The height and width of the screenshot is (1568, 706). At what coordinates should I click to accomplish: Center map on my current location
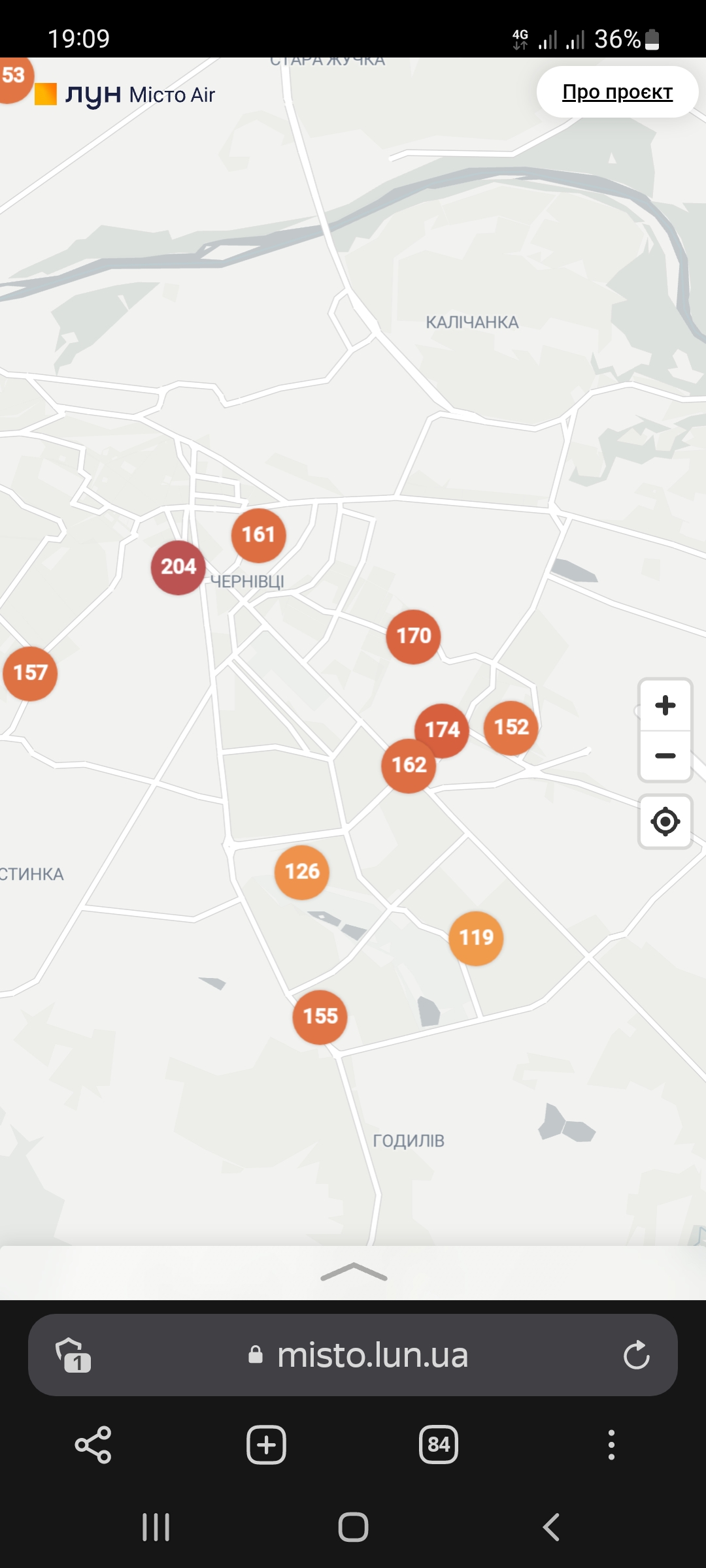(x=665, y=821)
